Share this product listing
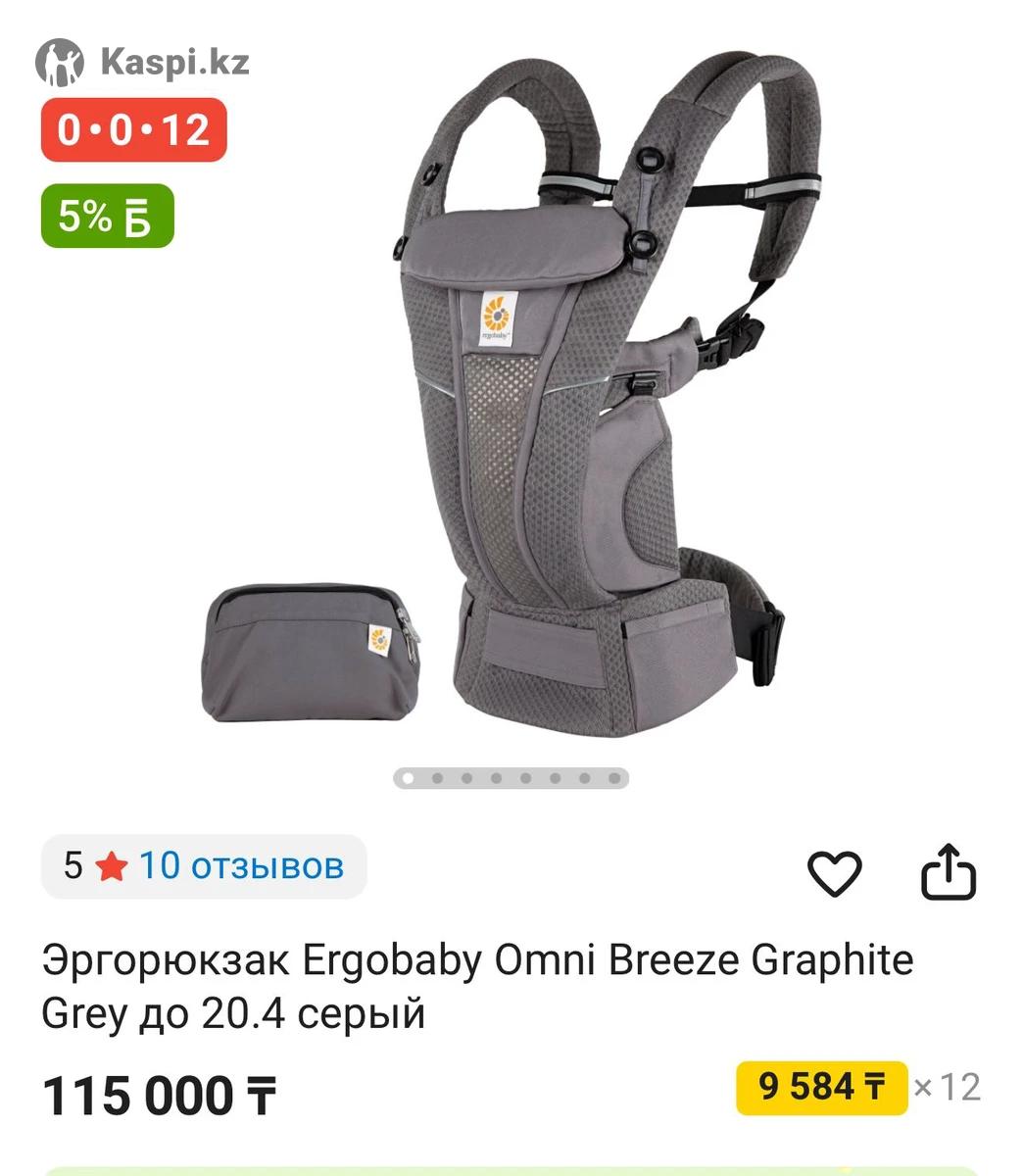Viewport: 1023px width, 1176px height. point(949,872)
